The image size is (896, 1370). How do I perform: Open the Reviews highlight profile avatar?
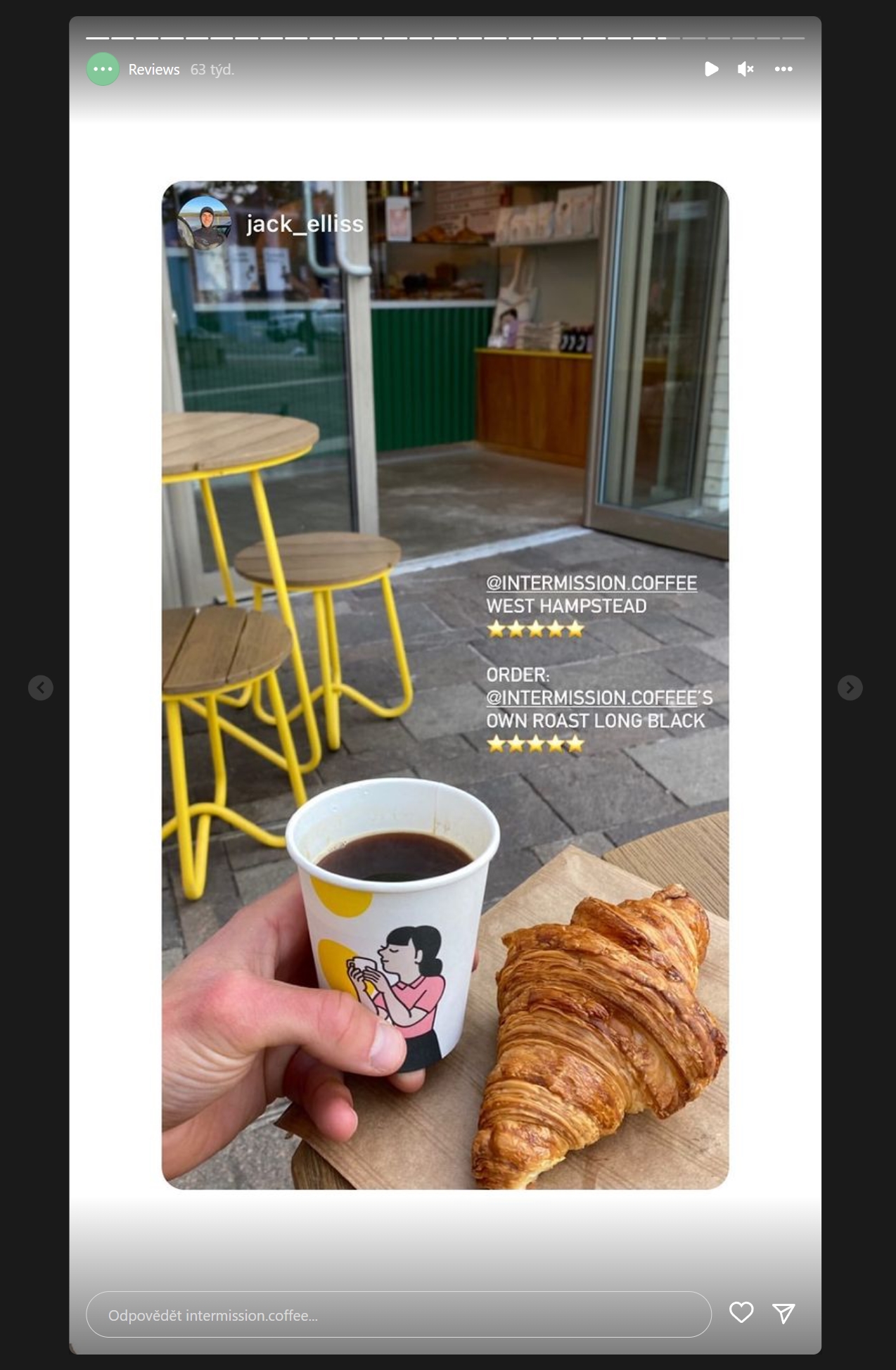[103, 70]
